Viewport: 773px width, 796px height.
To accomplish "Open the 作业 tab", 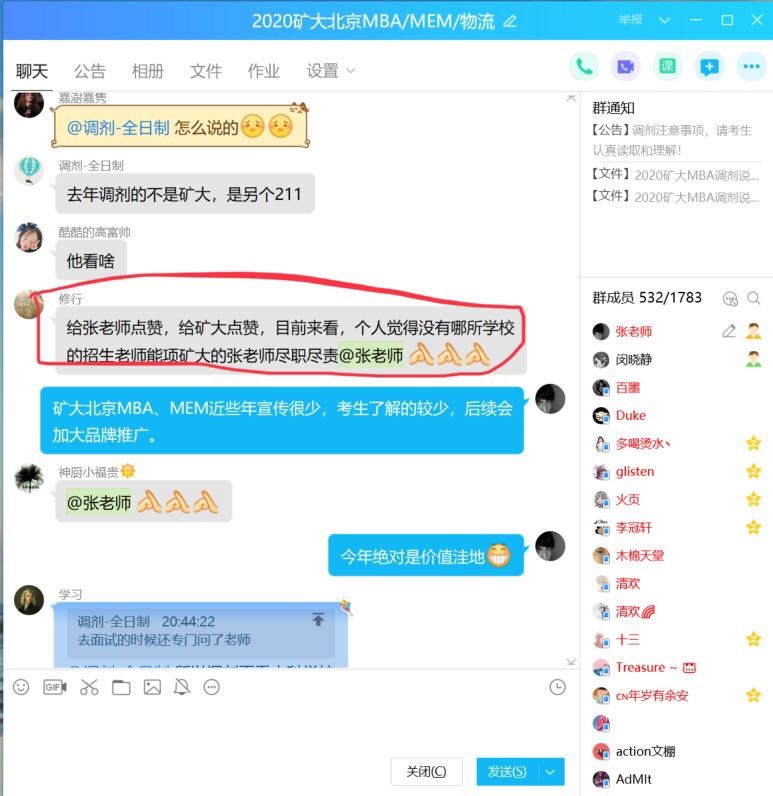I will click(x=263, y=71).
